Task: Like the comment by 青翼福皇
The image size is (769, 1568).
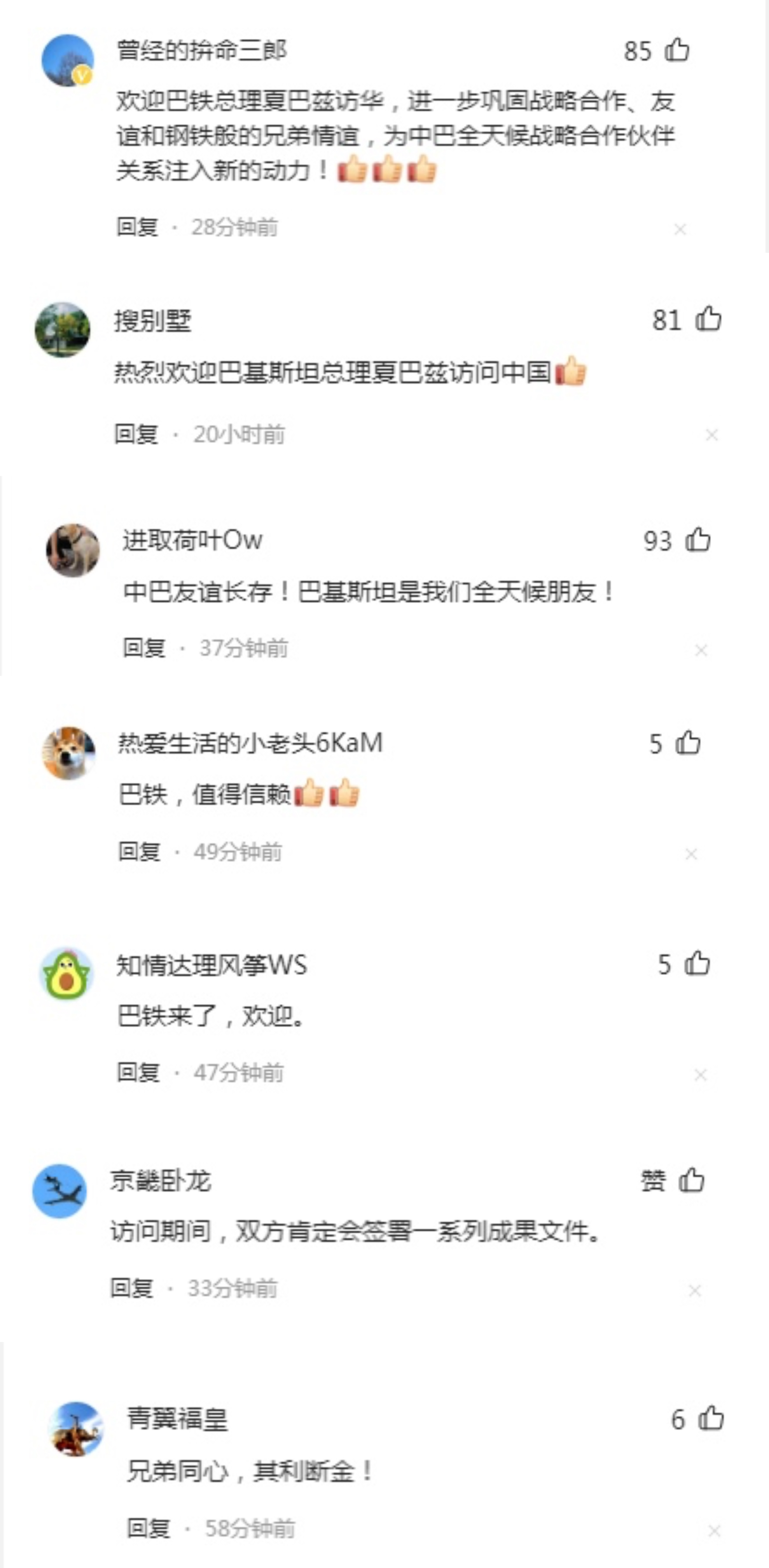Action: 711,1418
